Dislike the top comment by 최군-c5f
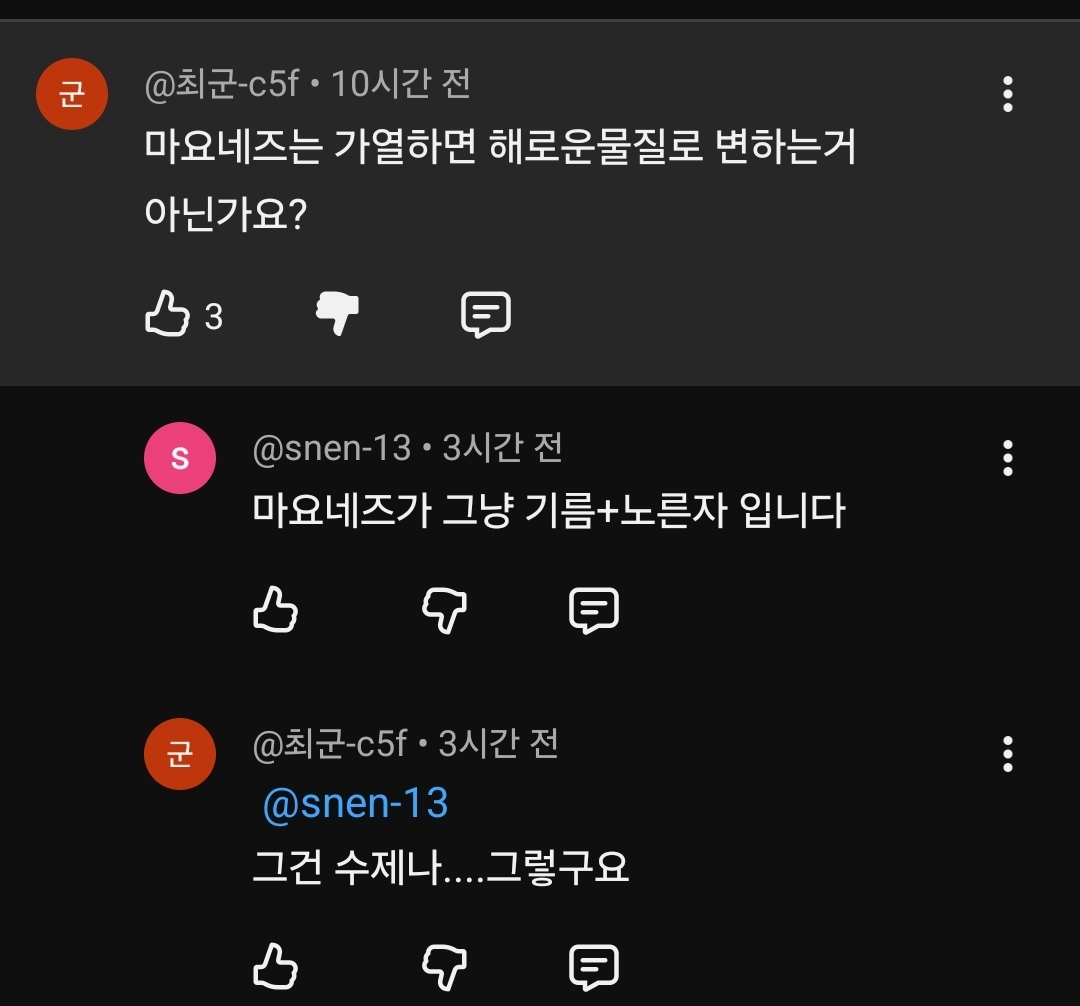This screenshot has width=1080, height=1006. [337, 313]
